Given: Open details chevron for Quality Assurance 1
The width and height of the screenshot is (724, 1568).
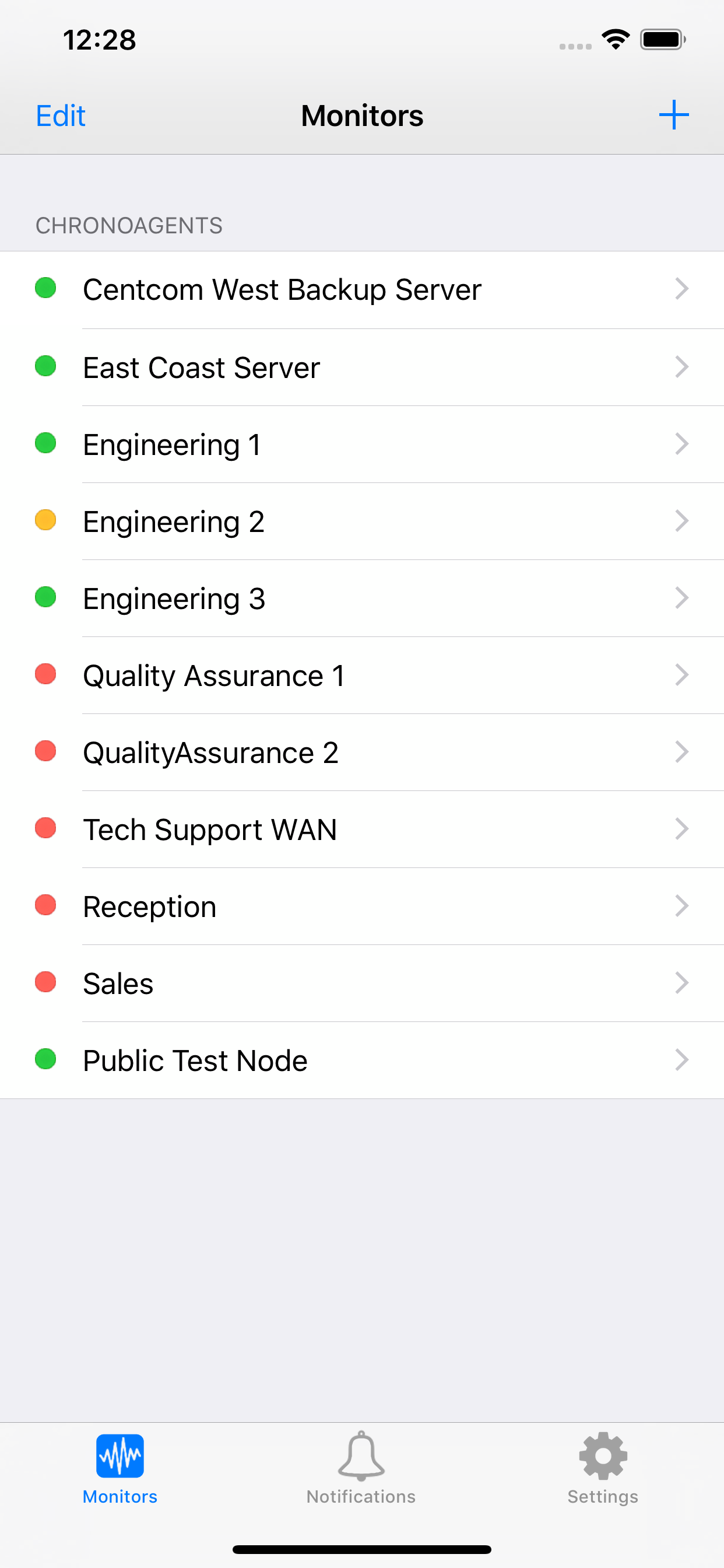Looking at the screenshot, I should 681,675.
